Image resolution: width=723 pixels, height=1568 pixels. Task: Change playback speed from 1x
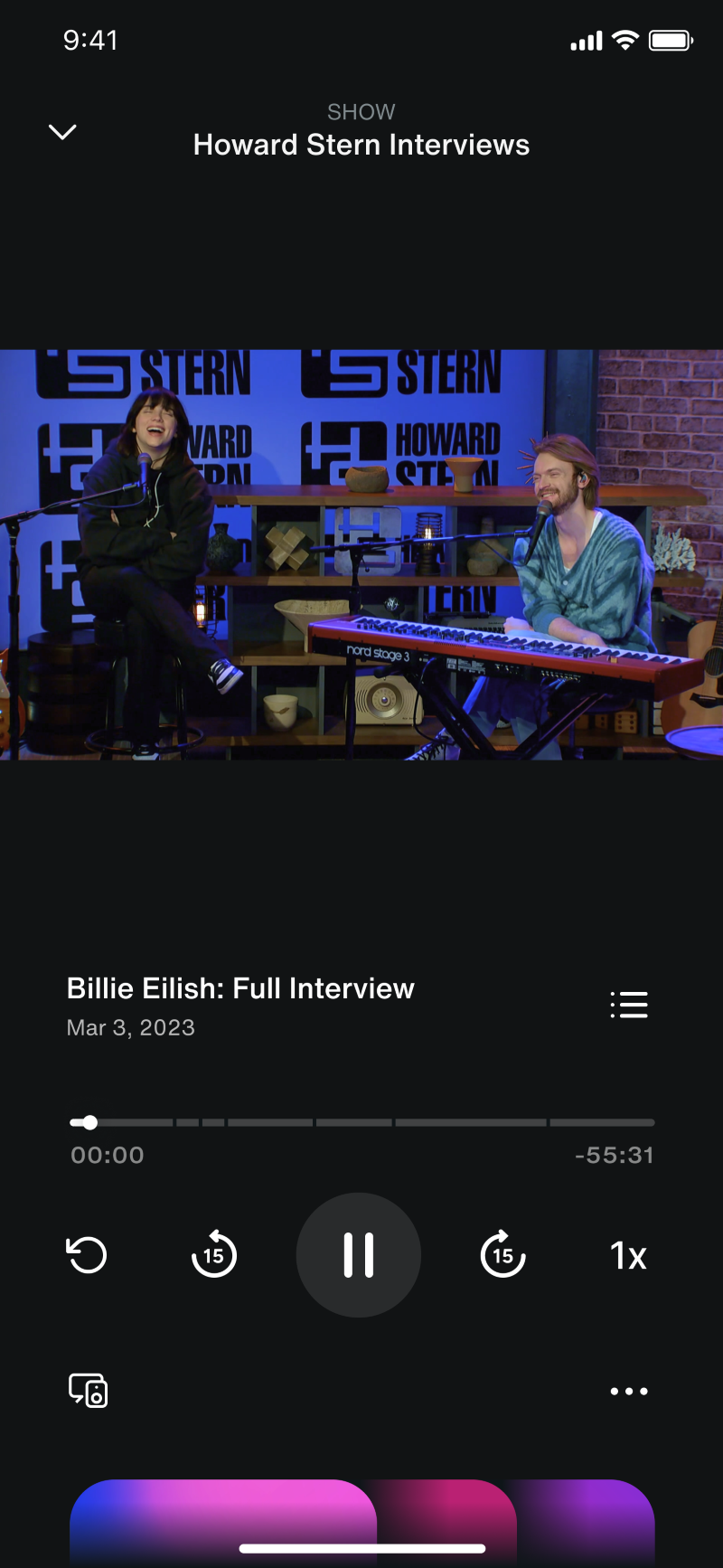627,1254
